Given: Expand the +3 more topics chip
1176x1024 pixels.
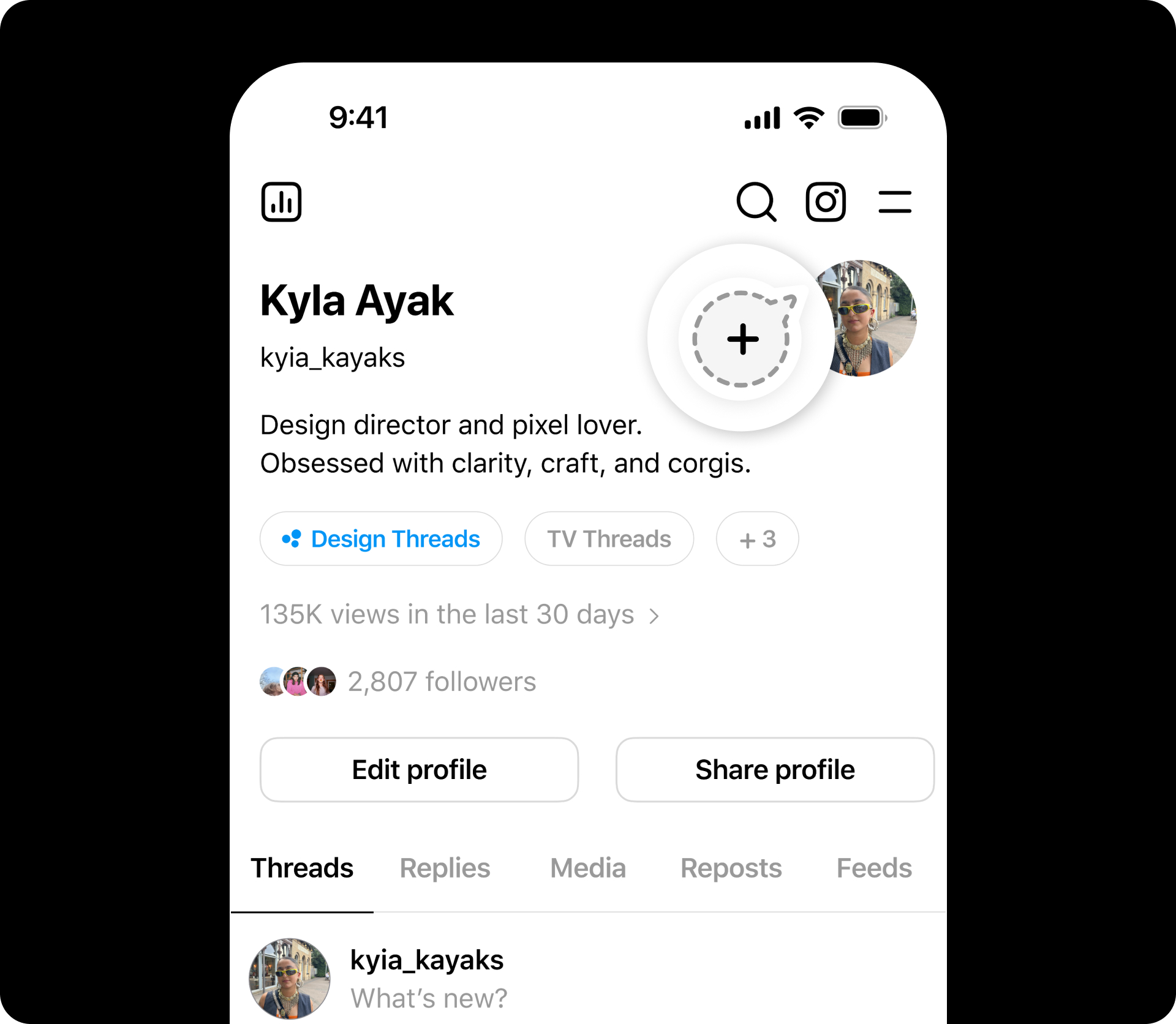Looking at the screenshot, I should pos(757,539).
